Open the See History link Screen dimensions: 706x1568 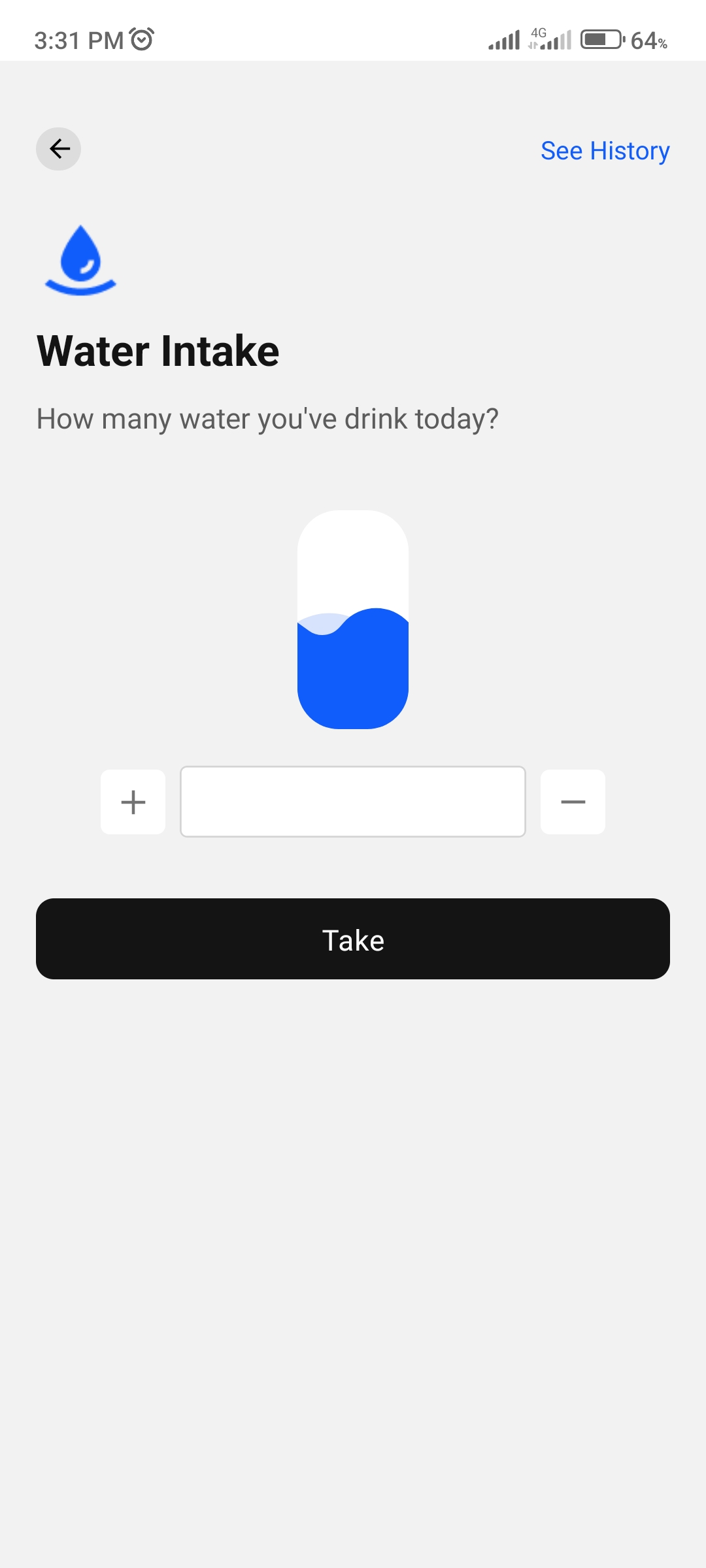(x=605, y=151)
